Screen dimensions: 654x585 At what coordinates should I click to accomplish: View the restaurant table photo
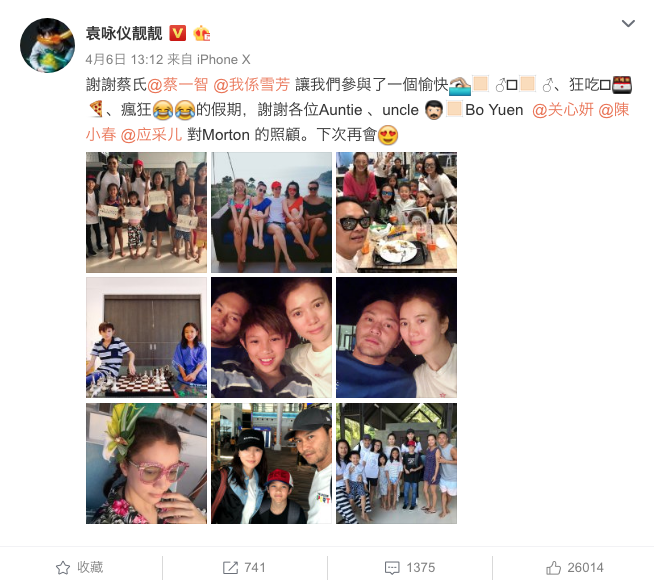[x=396, y=212]
